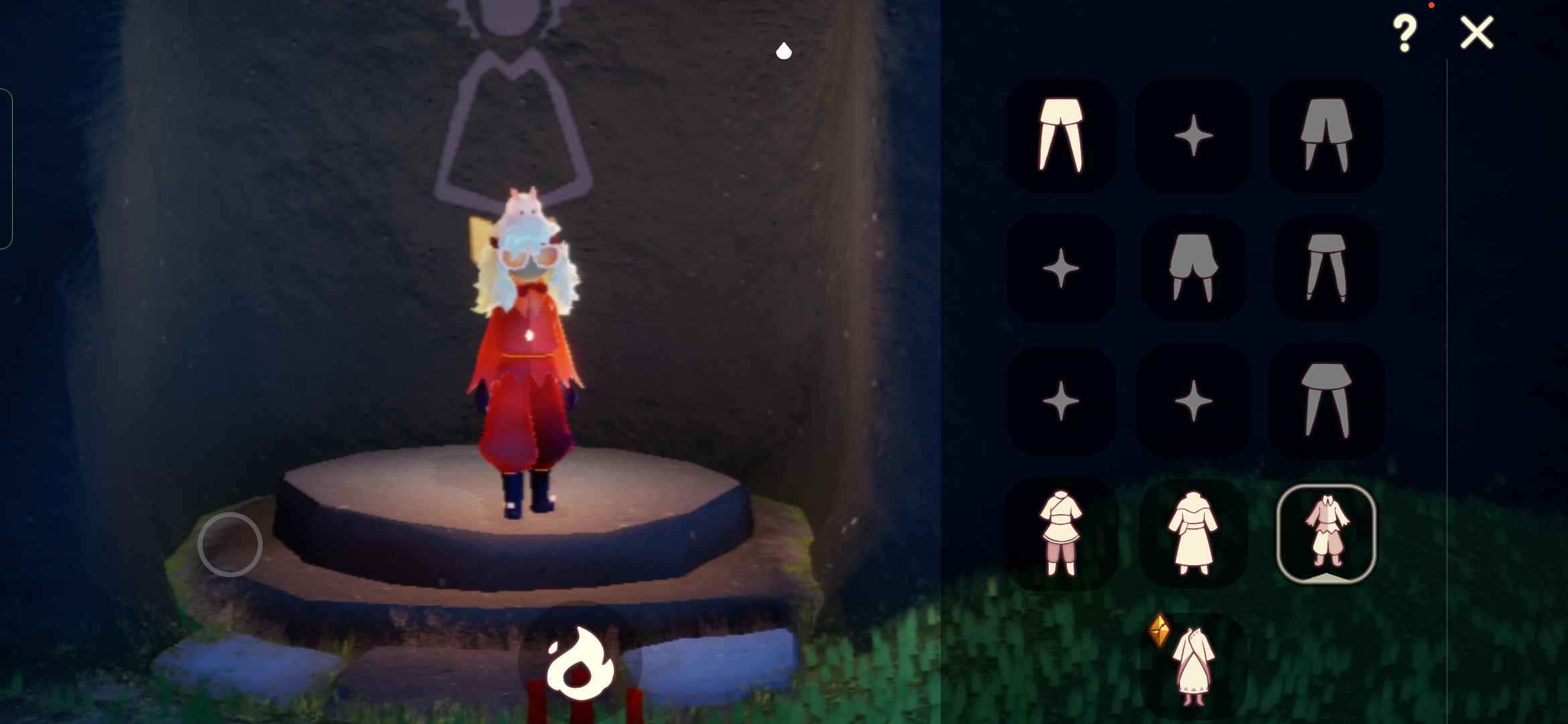This screenshot has height=724, width=1568.
Task: Tap the currently selected jagged-hem outfit
Action: click(x=1326, y=534)
